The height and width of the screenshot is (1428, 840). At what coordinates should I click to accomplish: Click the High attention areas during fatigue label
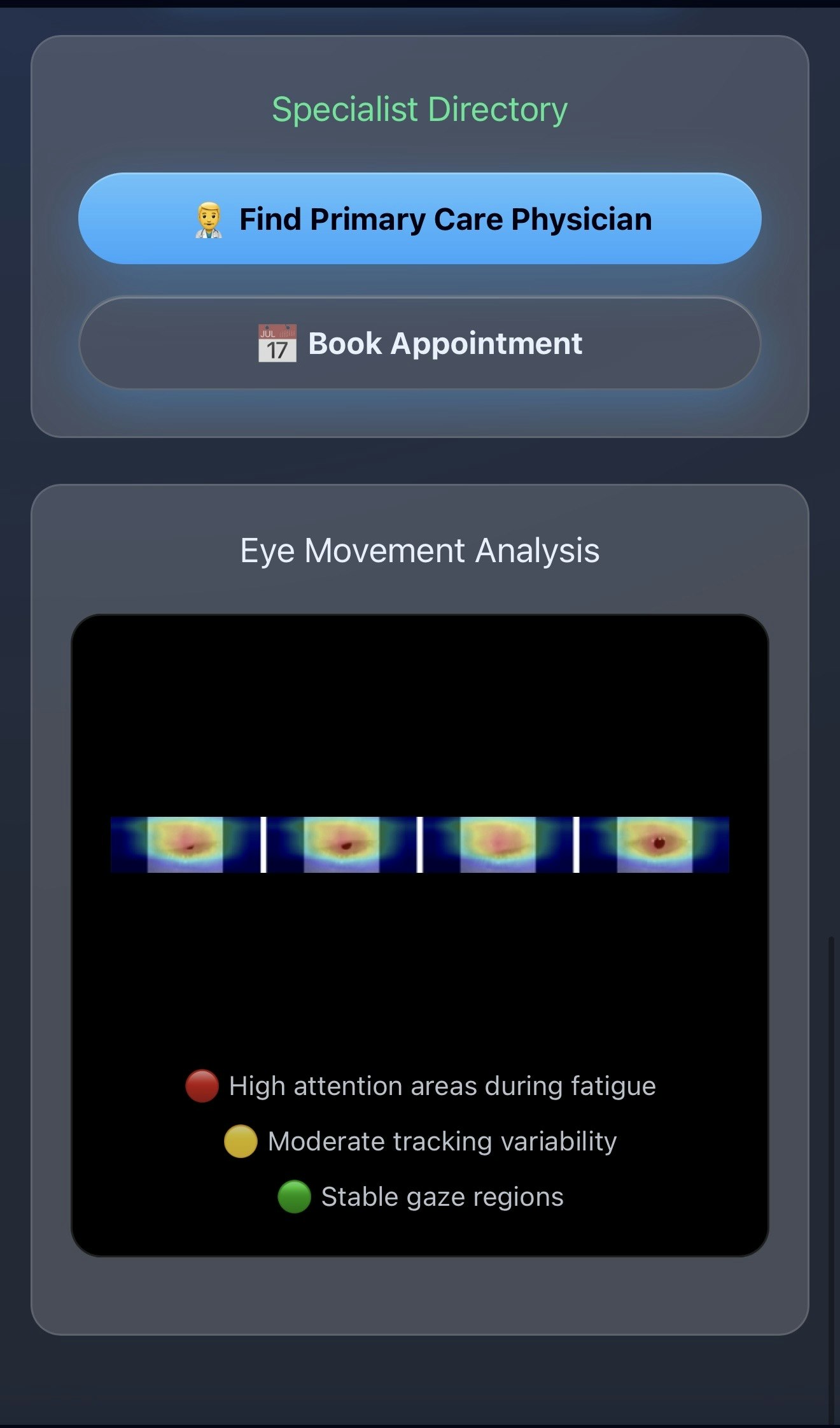[x=442, y=1085]
